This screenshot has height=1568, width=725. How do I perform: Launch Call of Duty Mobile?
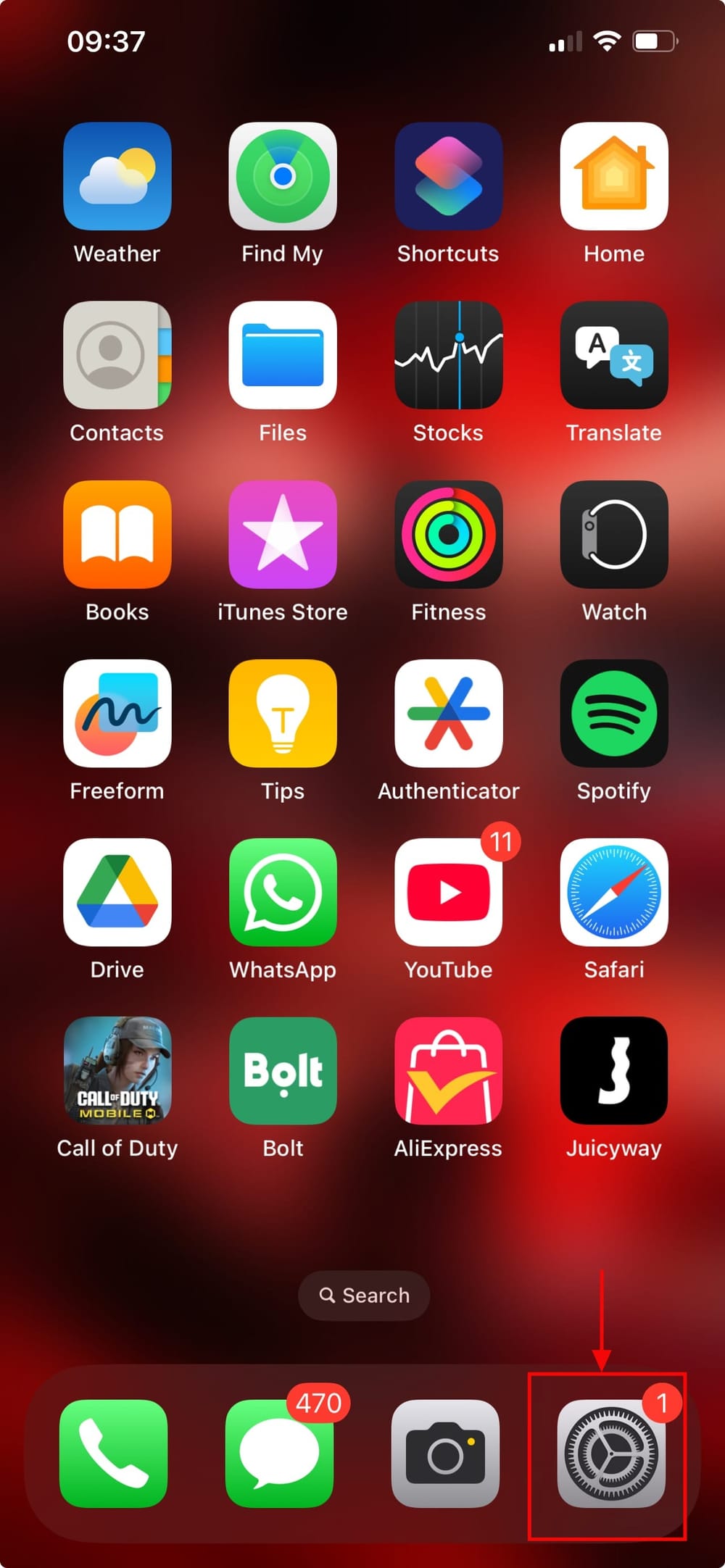[x=117, y=1071]
